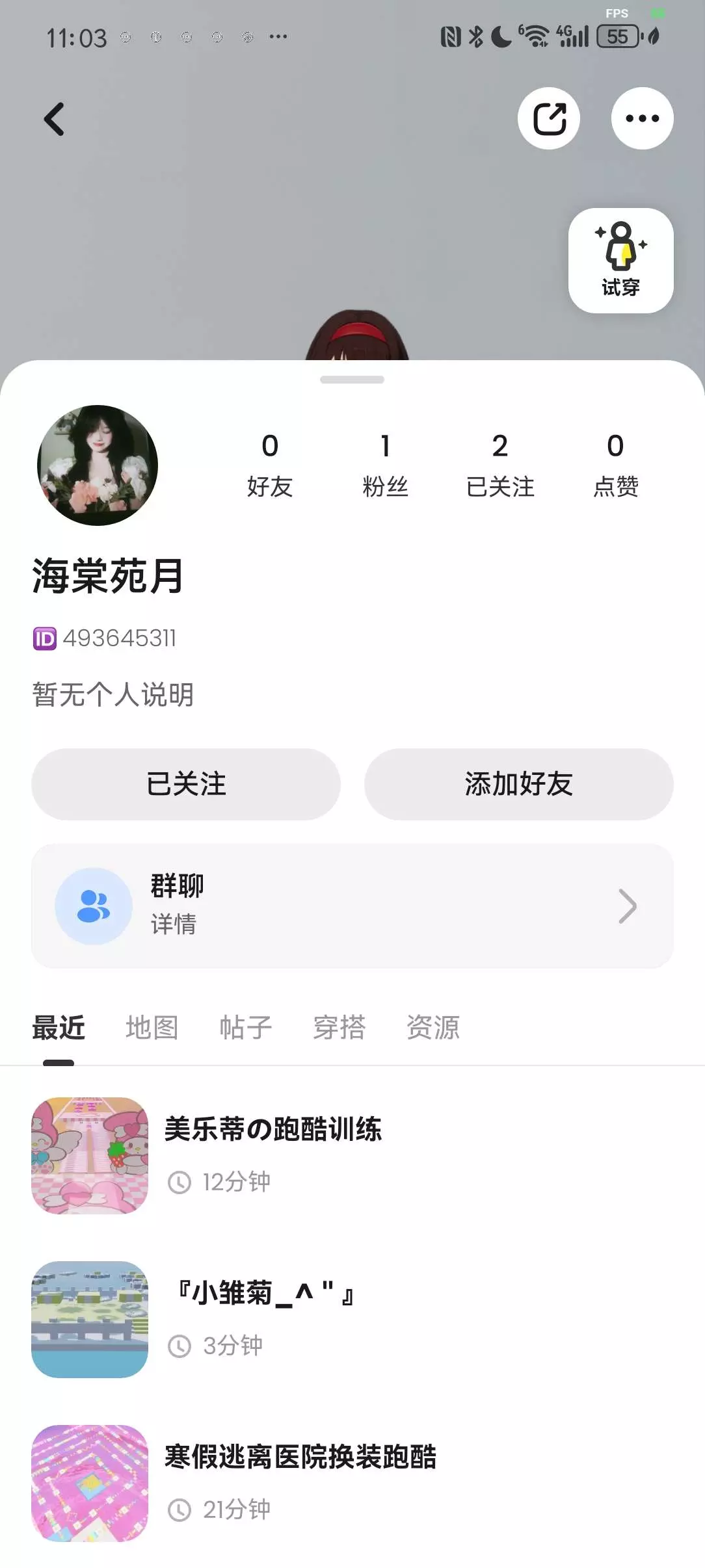
Task: Switch to the 地图 tab
Action: coord(152,1028)
